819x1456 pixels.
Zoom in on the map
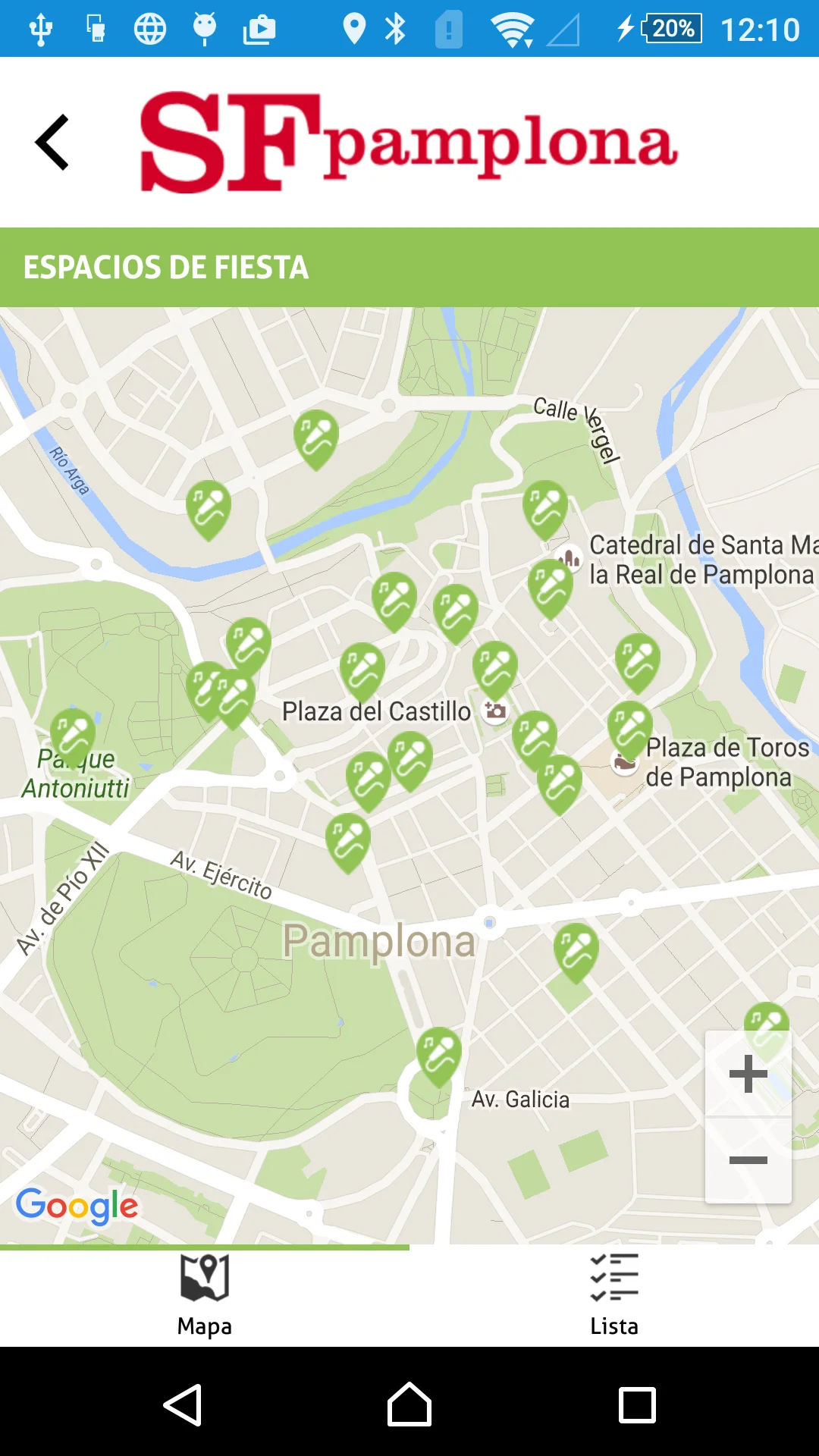(748, 1074)
